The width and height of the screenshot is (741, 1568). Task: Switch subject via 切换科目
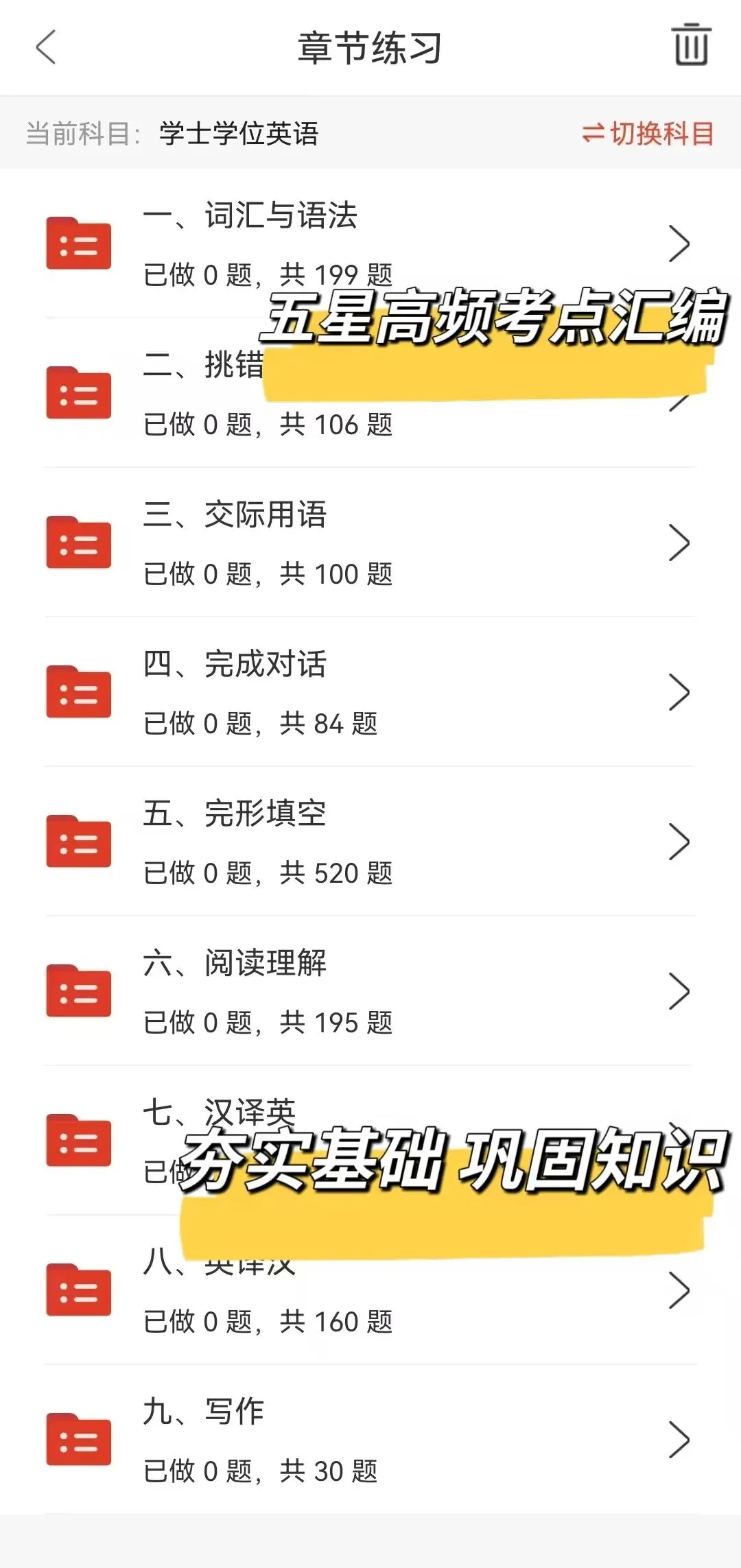(648, 133)
